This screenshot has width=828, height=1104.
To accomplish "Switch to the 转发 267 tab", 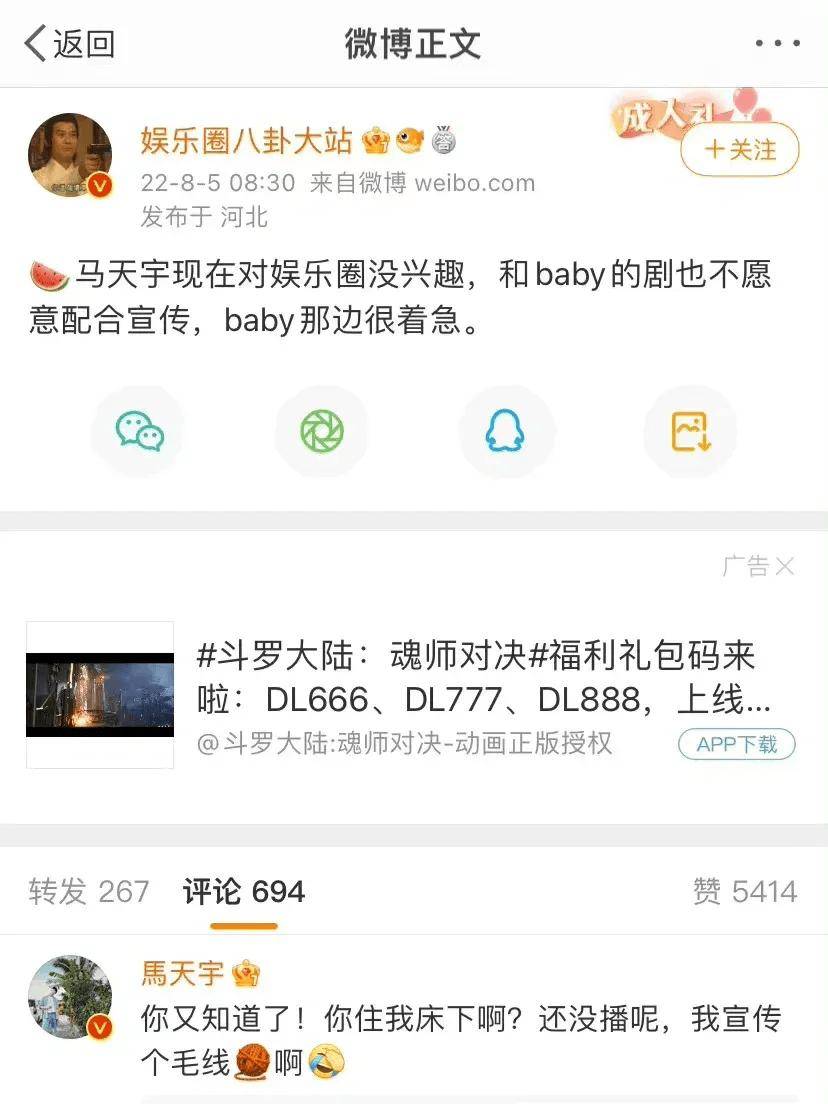I will click(x=88, y=891).
